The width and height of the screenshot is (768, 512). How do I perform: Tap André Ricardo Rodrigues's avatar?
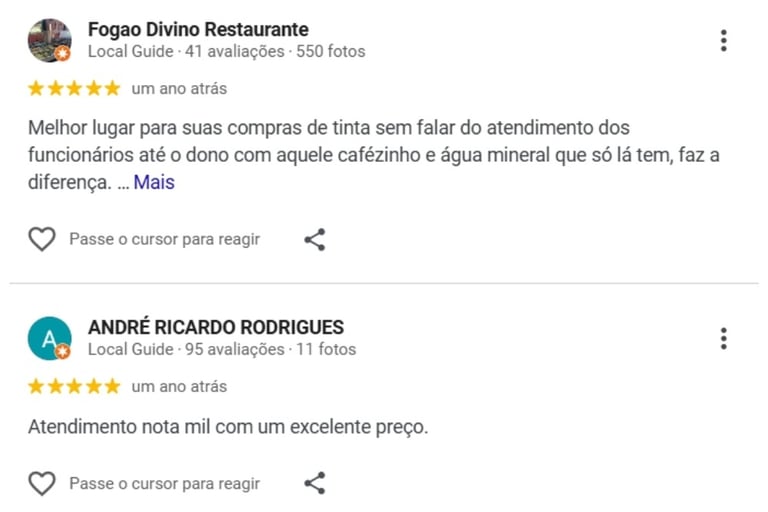(49, 338)
